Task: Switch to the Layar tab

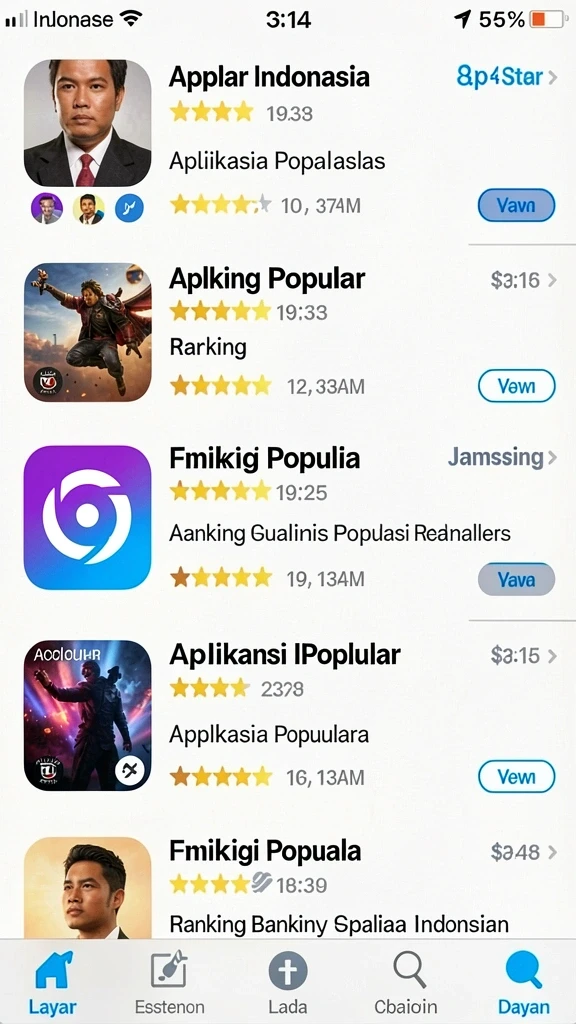Action: point(53,982)
